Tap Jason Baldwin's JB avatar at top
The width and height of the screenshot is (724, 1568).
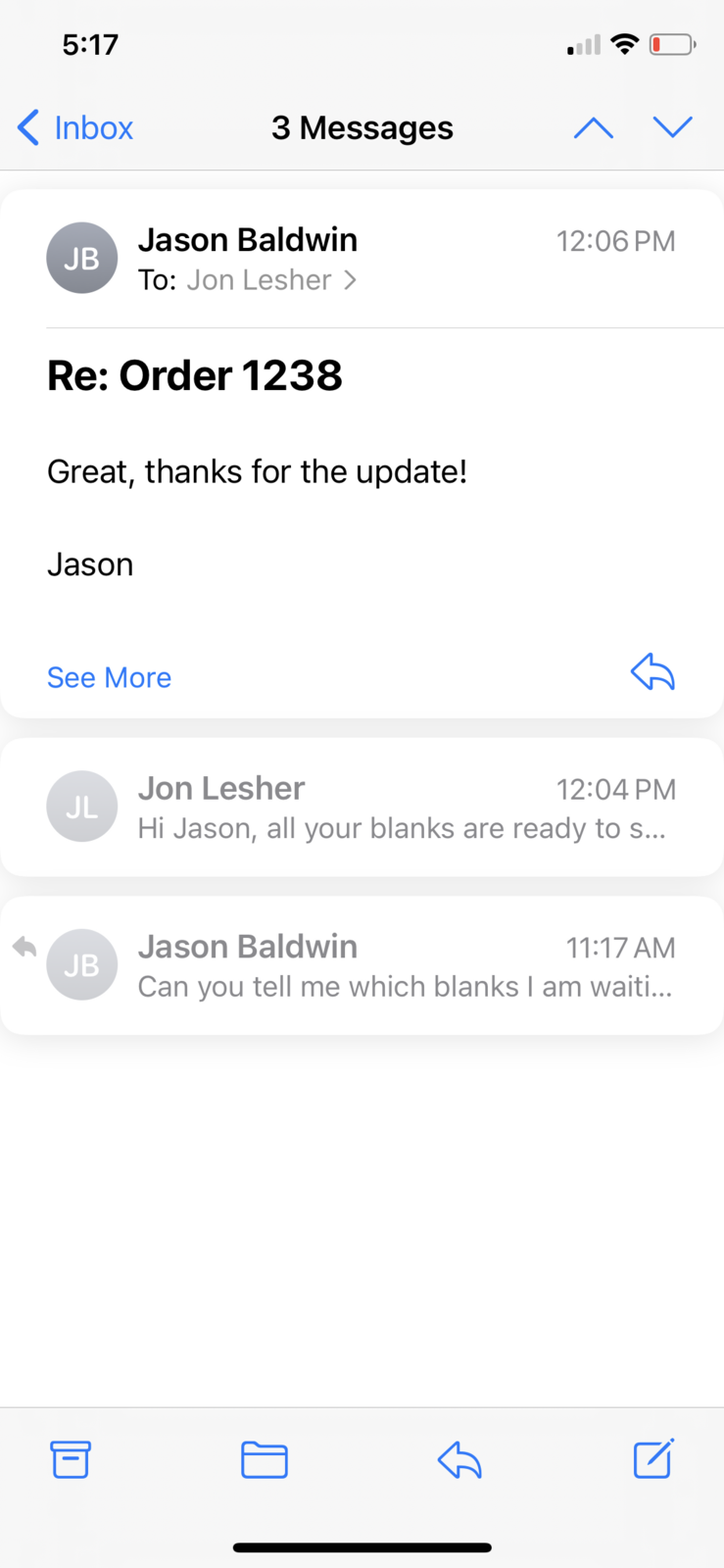[82, 258]
